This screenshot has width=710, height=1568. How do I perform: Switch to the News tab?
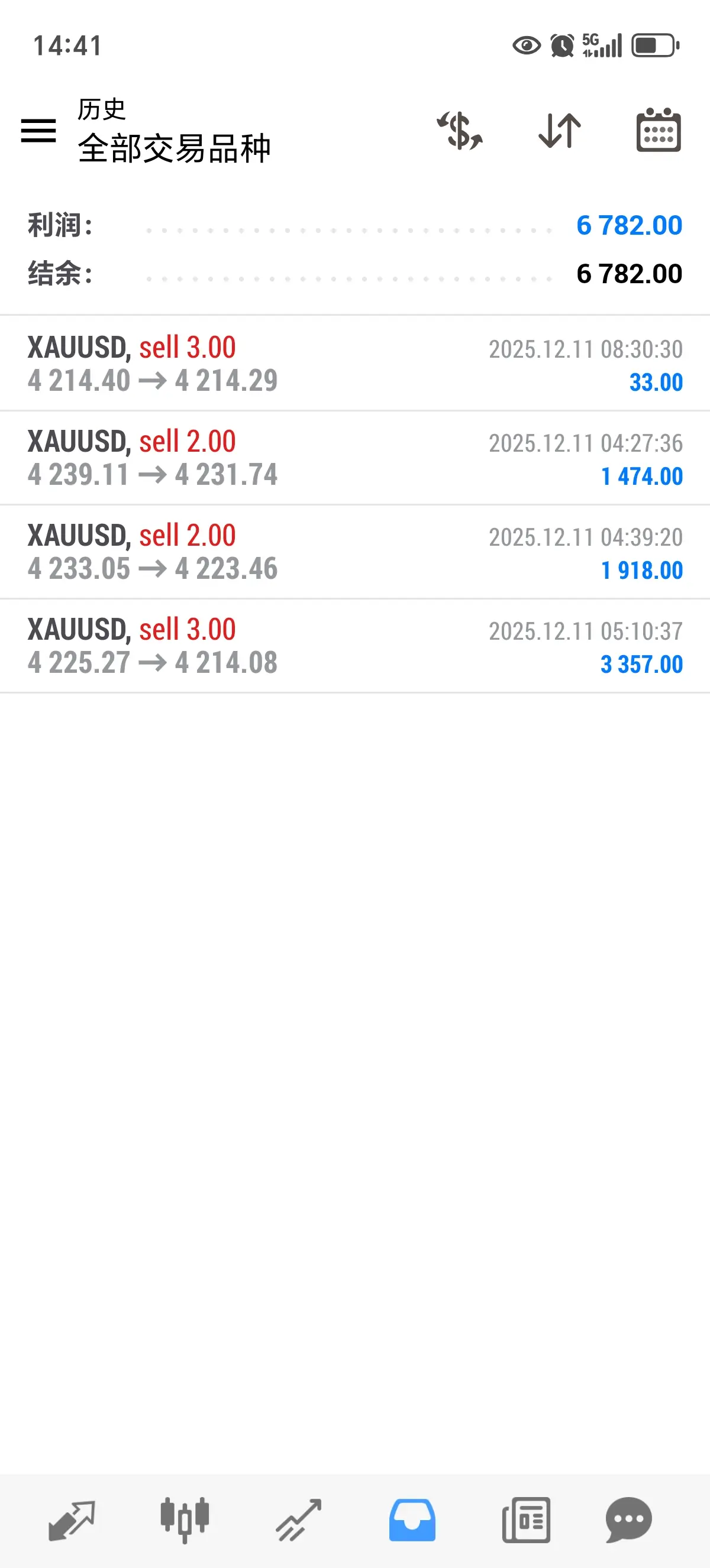point(526,1520)
